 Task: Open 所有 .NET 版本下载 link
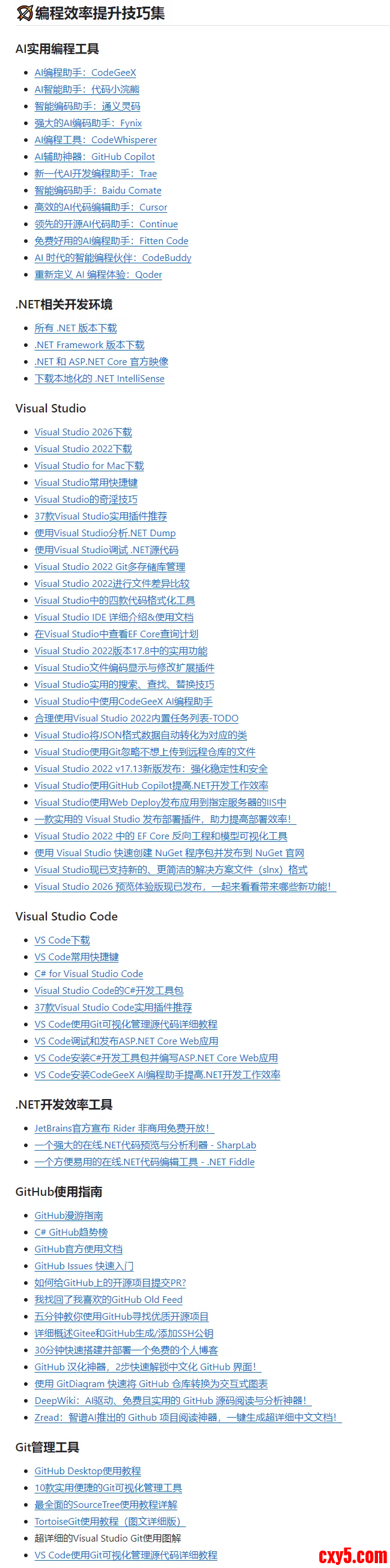pyautogui.click(x=76, y=328)
